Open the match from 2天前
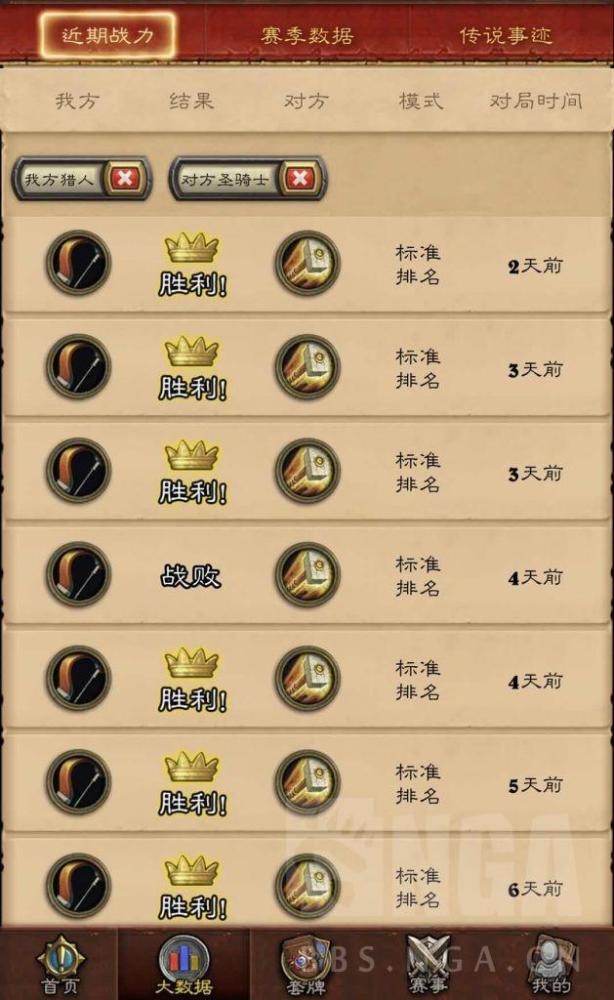This screenshot has width=614, height=1000. pos(307,264)
